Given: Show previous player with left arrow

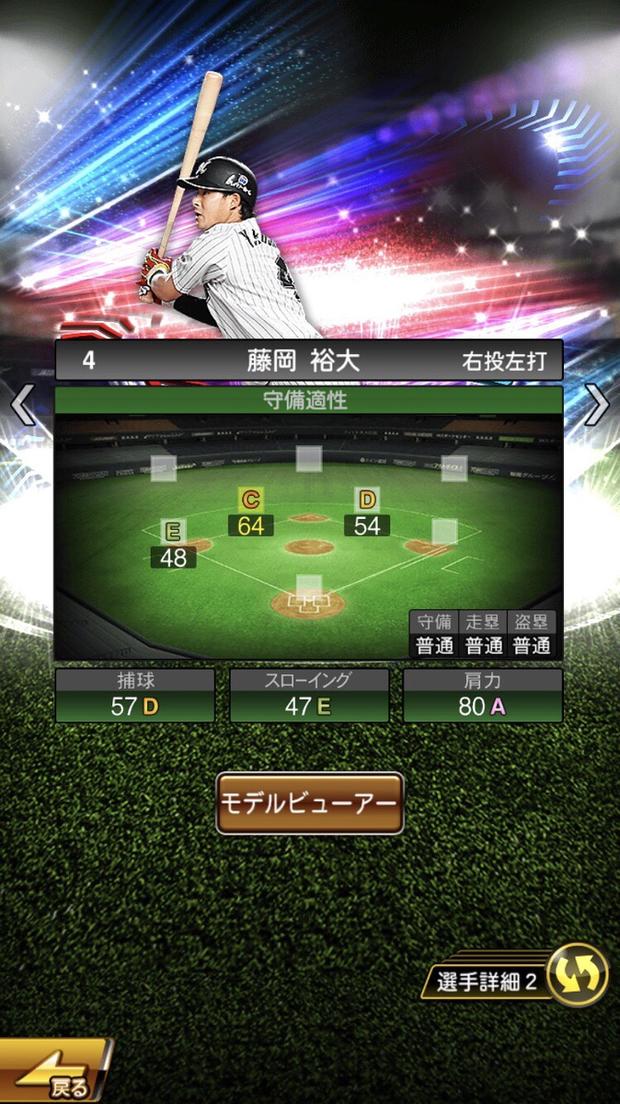Looking at the screenshot, I should pos(22,405).
